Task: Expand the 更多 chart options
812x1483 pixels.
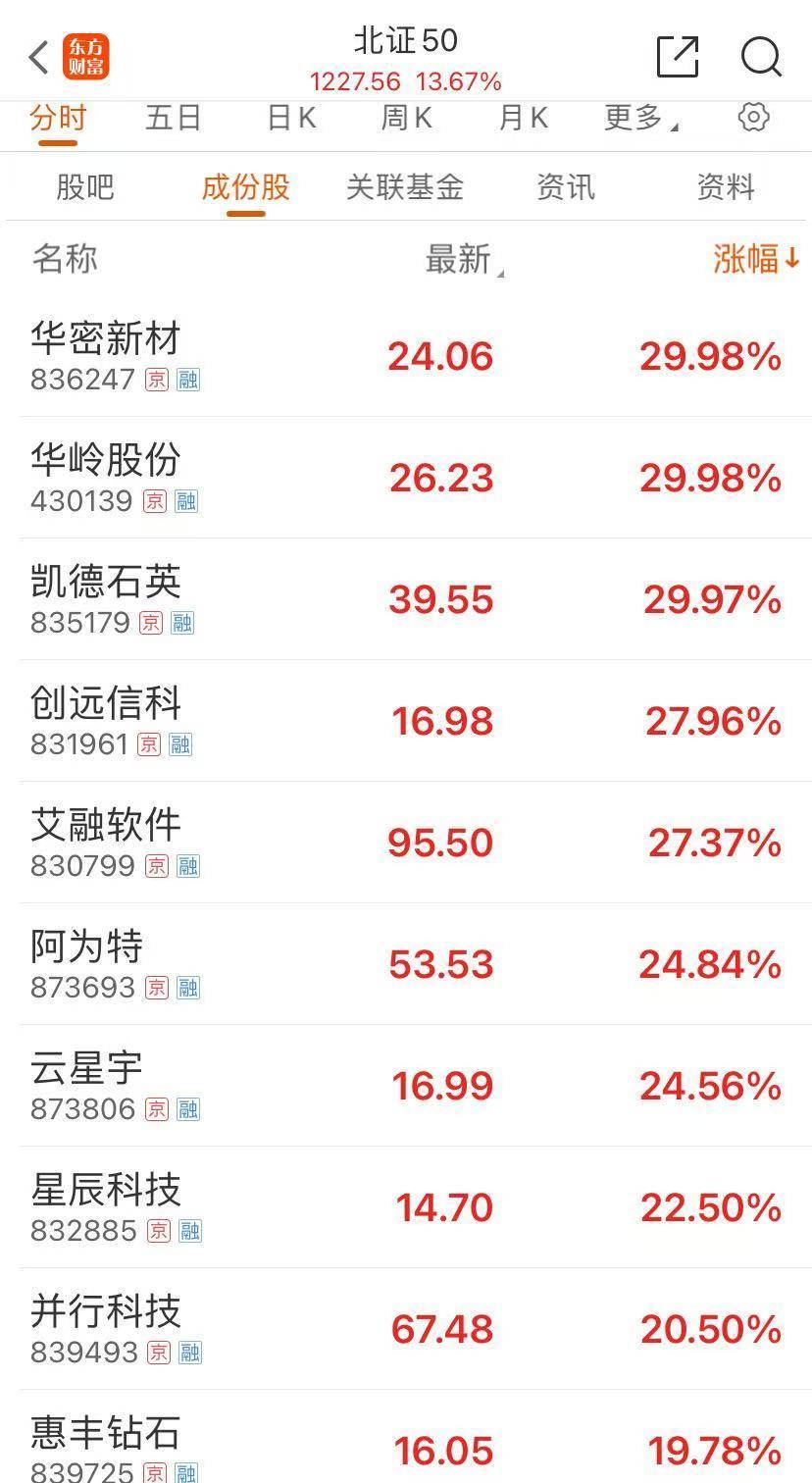Action: click(641, 118)
